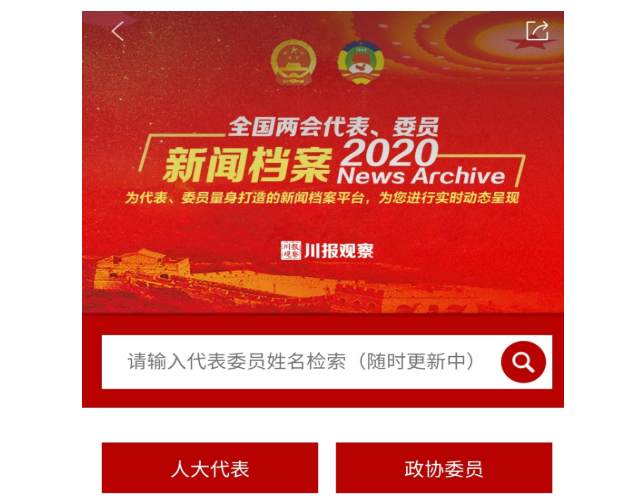644x504 pixels.
Task: Open the 政协委员 section
Action: pos(443,468)
